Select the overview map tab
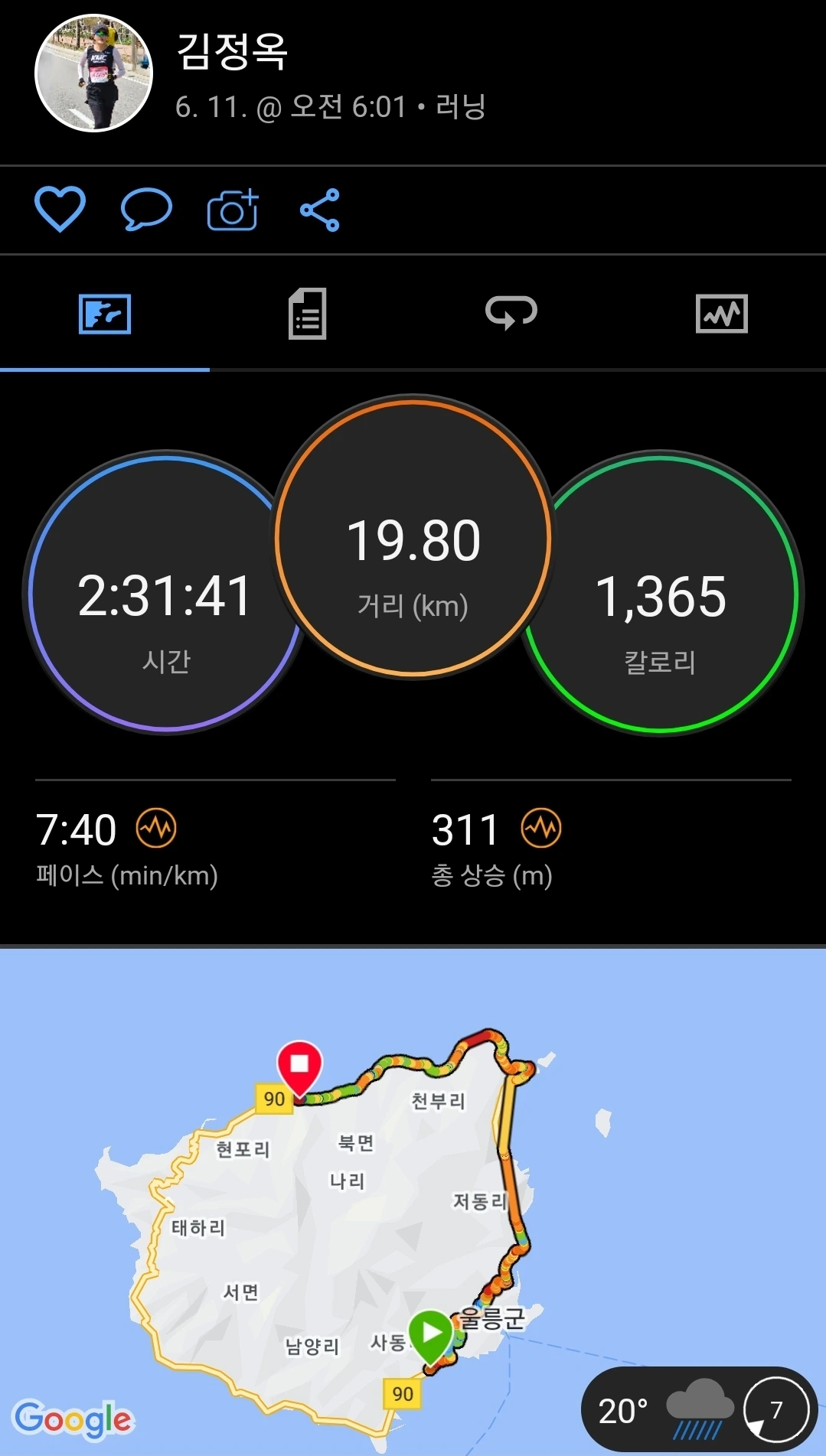Viewport: 826px width, 1456px height. (105, 314)
